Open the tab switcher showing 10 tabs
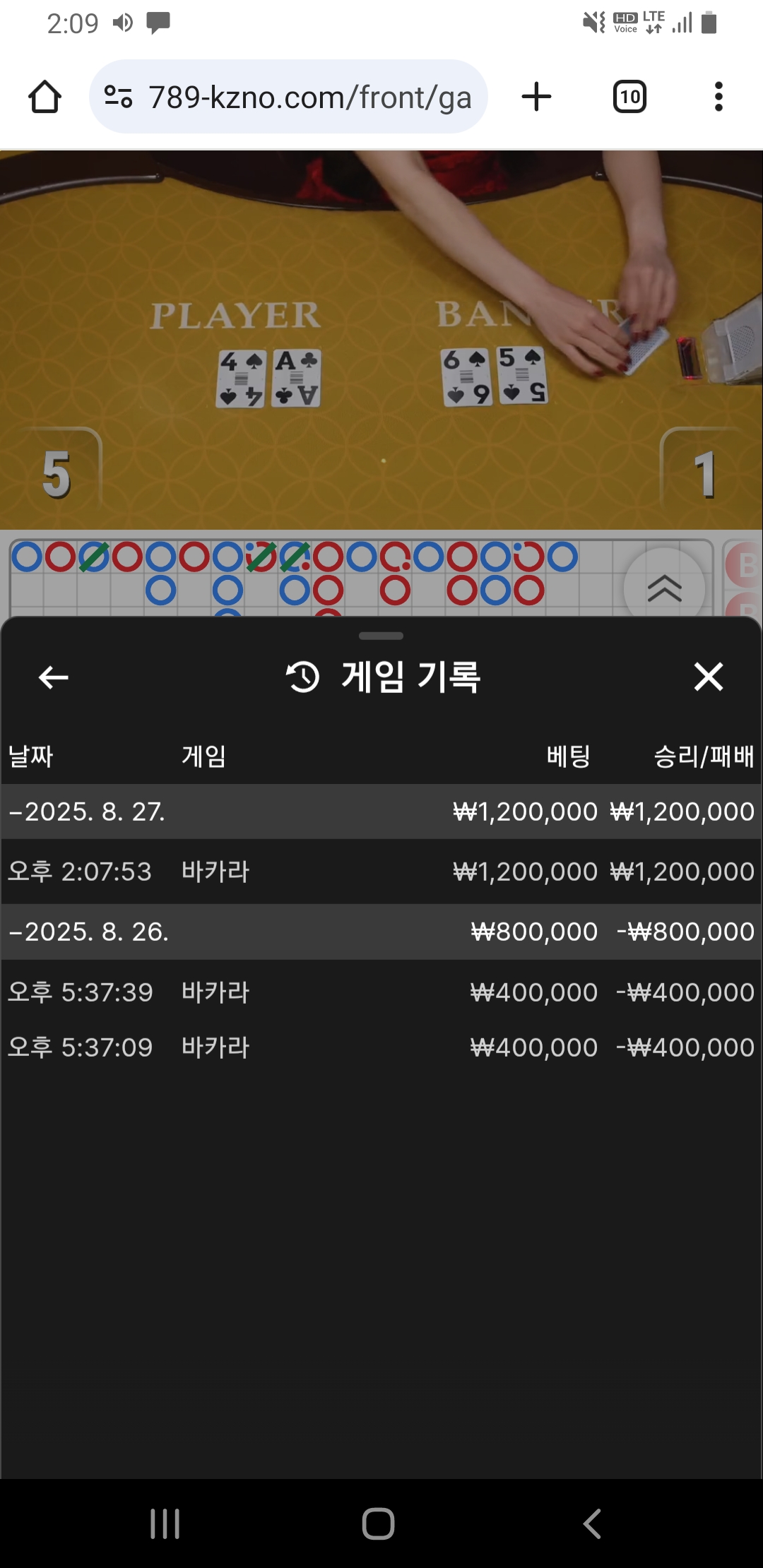Screen dimensions: 763x1568 629,97
